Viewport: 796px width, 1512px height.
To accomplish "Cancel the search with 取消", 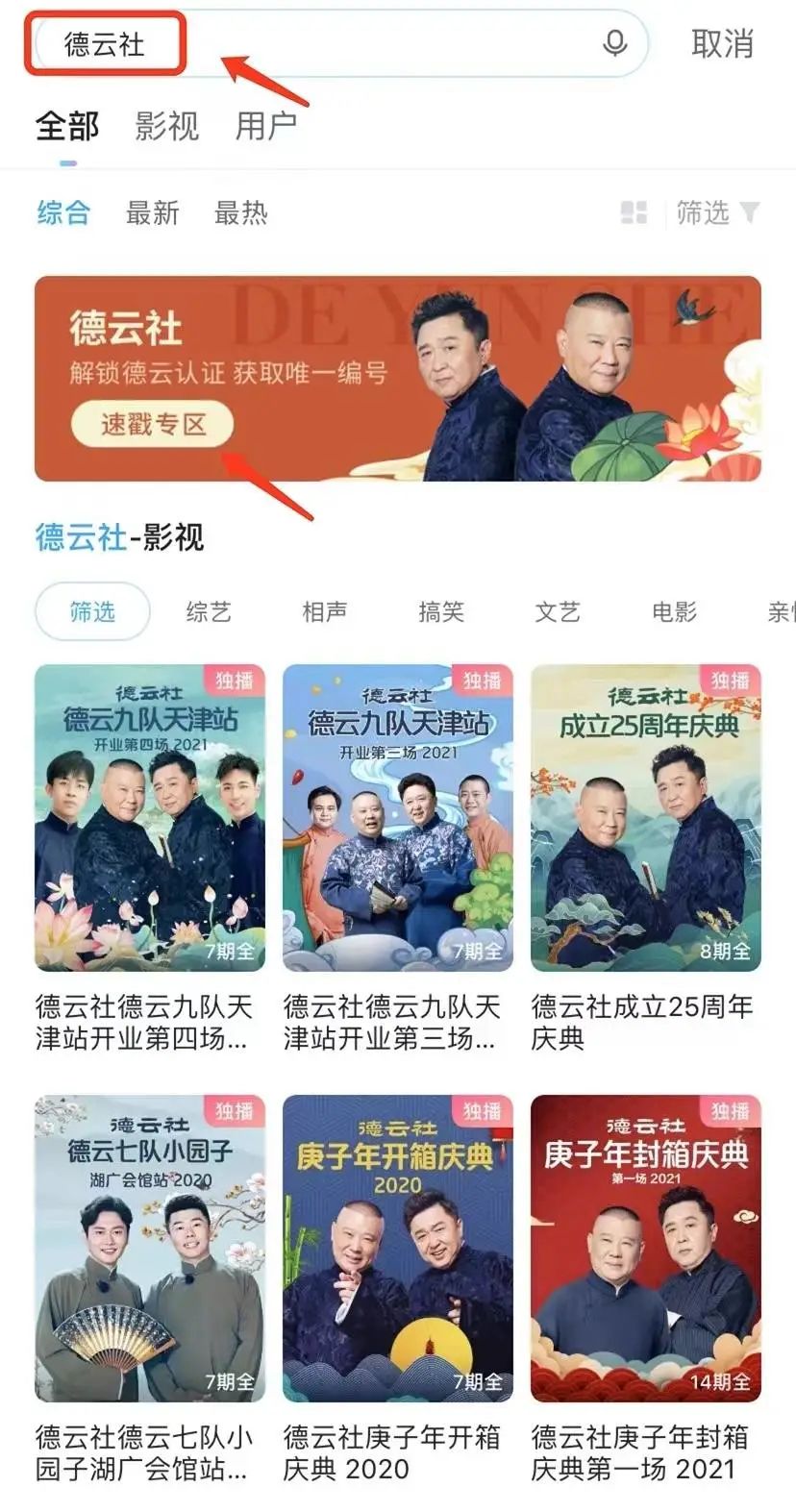I will pos(722,44).
